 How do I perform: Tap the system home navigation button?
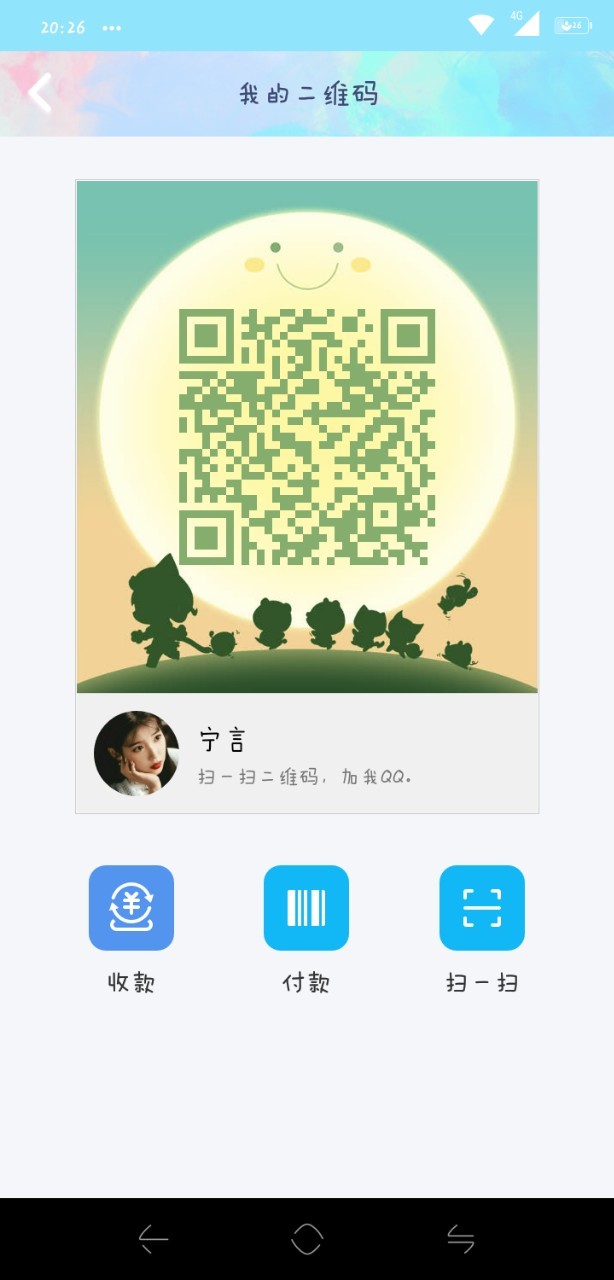point(307,1240)
